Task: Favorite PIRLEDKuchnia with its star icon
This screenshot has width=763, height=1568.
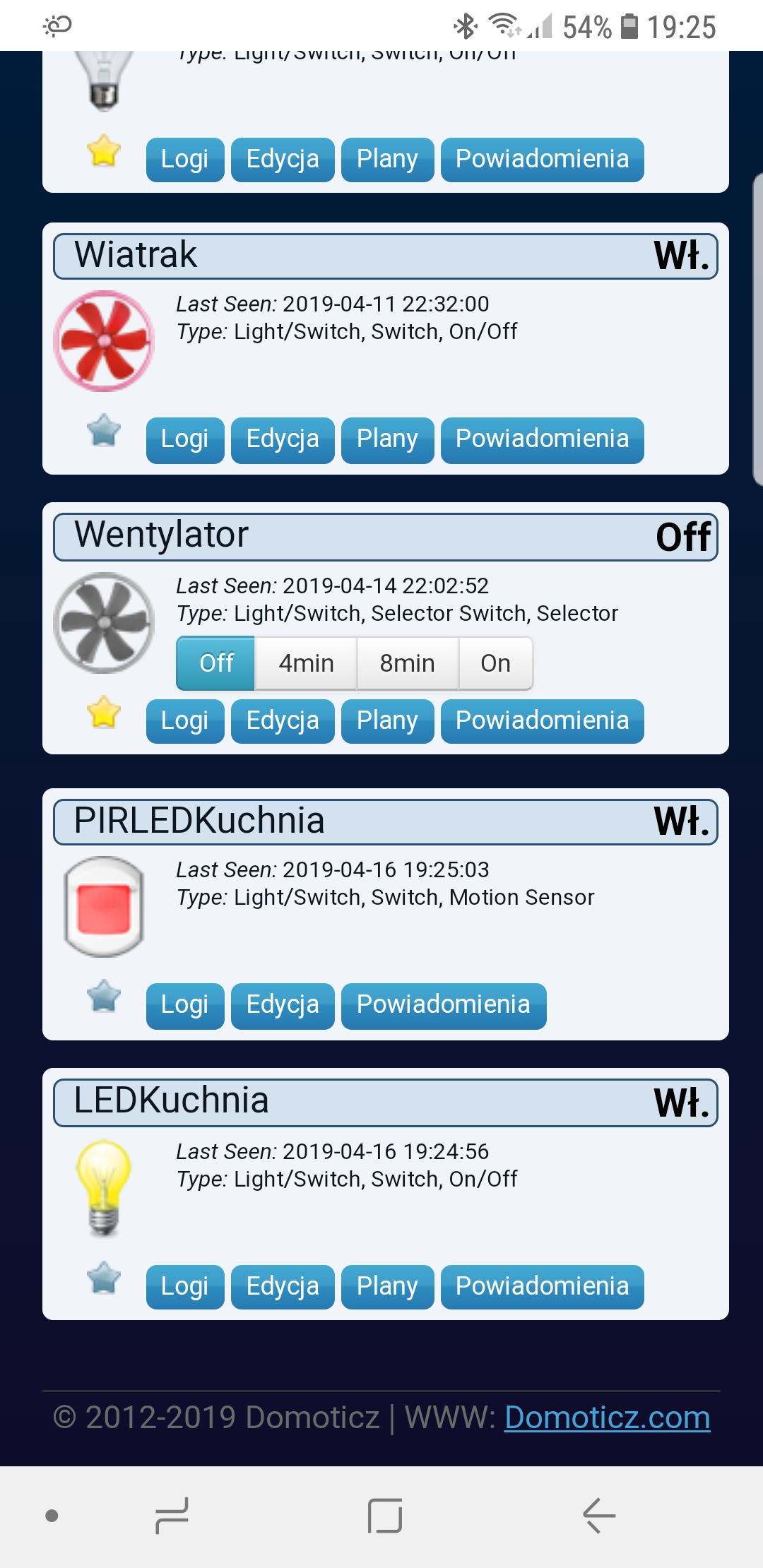Action: click(x=104, y=996)
